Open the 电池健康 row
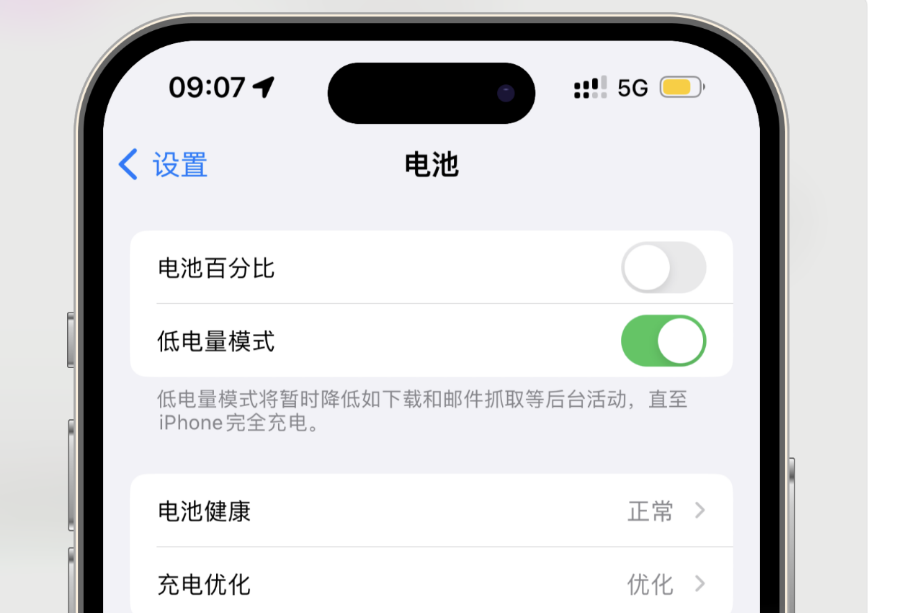 [431, 511]
